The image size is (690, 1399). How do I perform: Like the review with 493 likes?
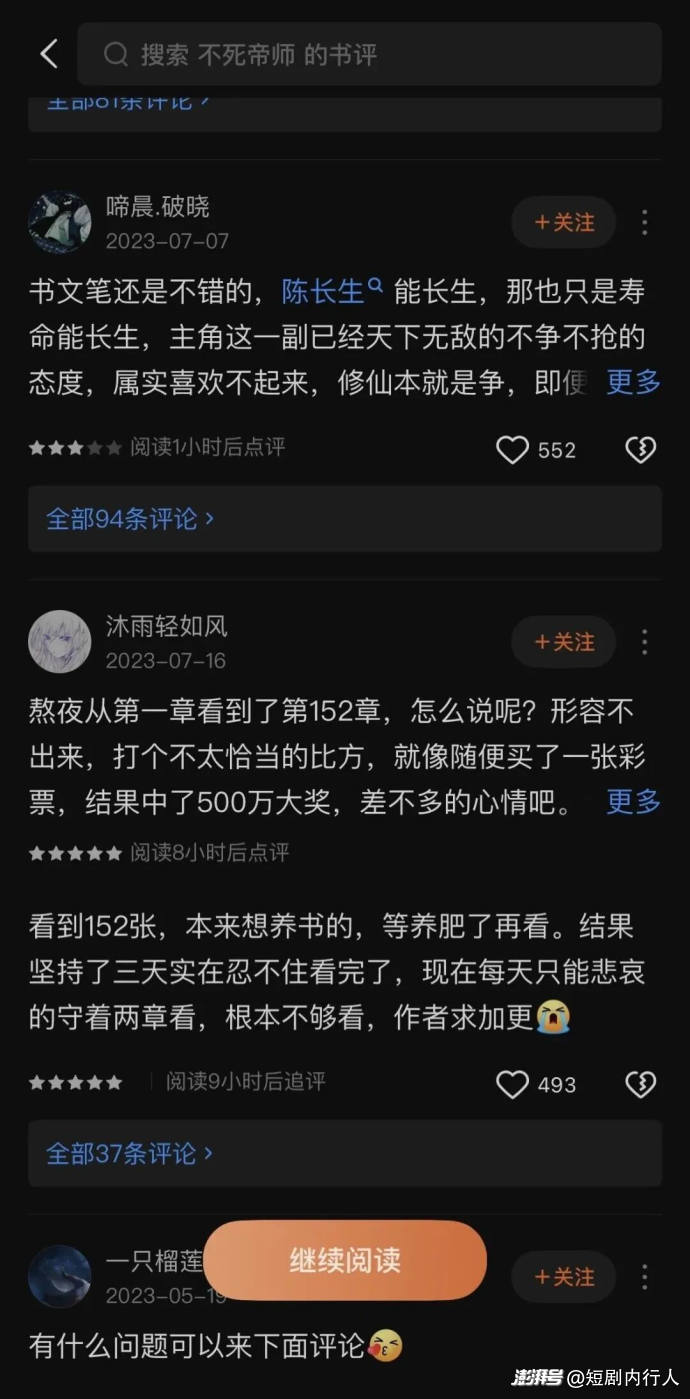coord(513,1084)
